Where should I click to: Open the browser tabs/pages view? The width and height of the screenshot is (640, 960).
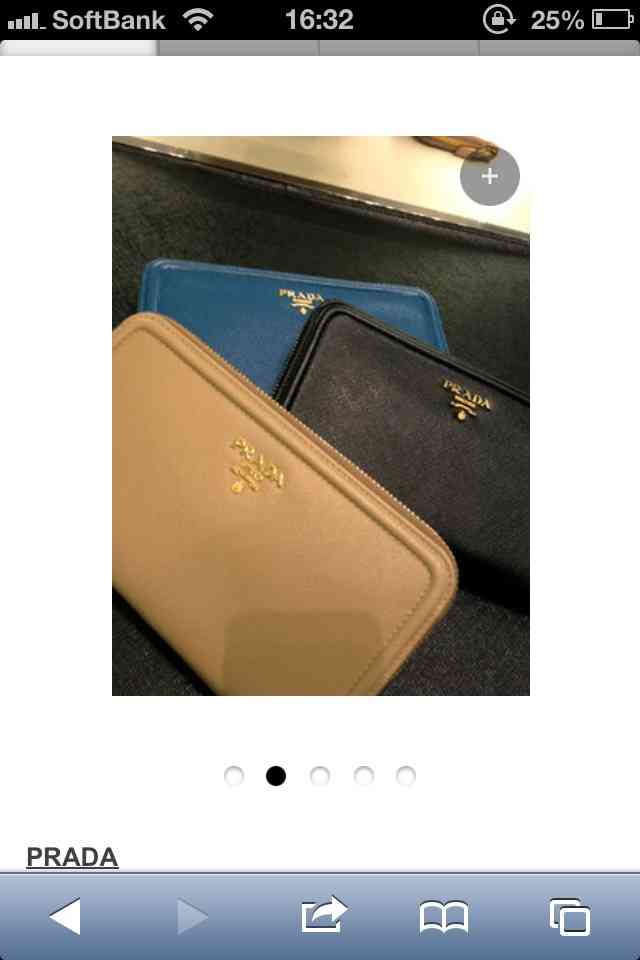pyautogui.click(x=569, y=916)
